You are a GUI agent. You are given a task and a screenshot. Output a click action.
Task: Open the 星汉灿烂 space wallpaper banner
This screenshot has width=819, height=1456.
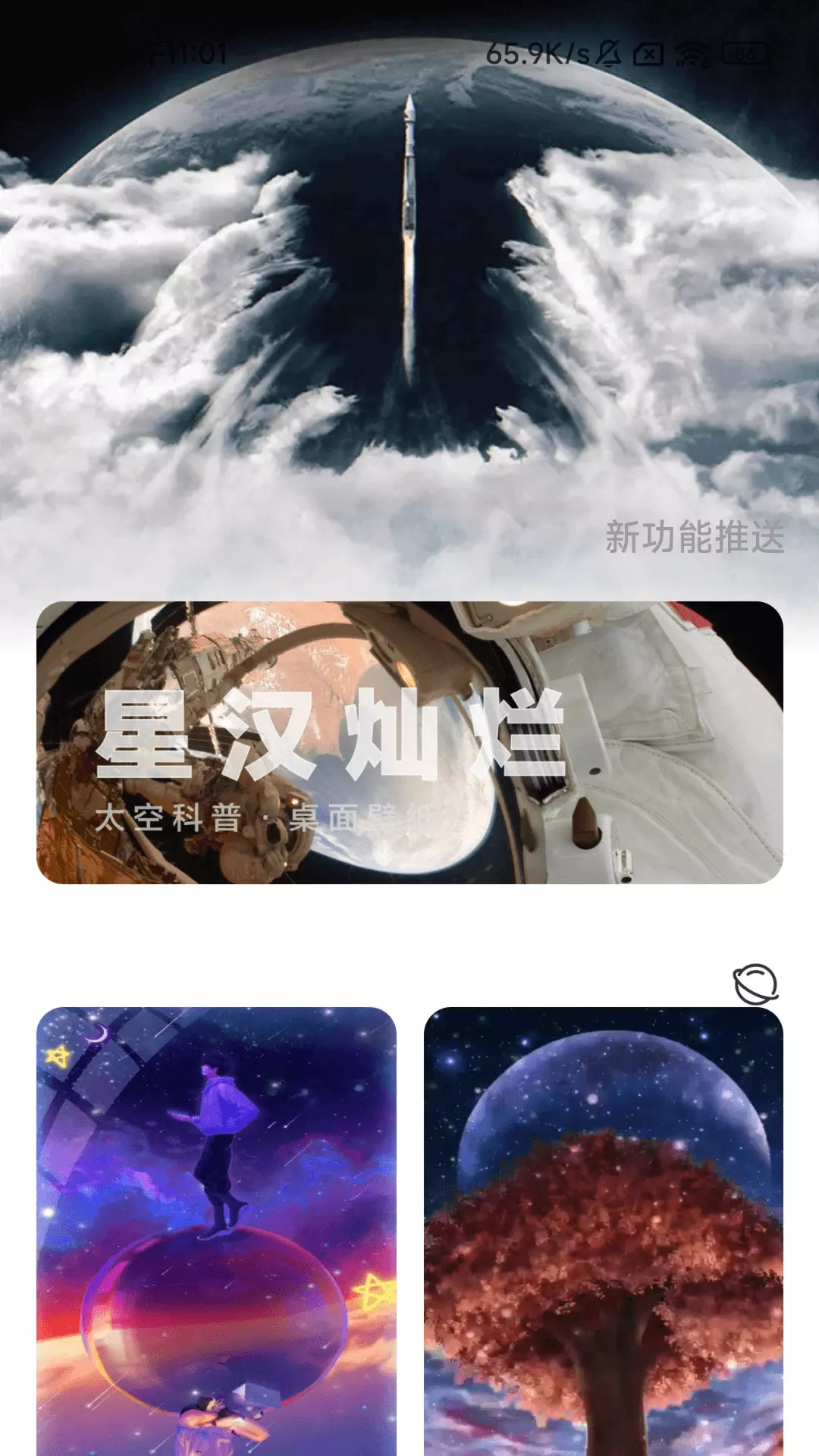click(409, 742)
